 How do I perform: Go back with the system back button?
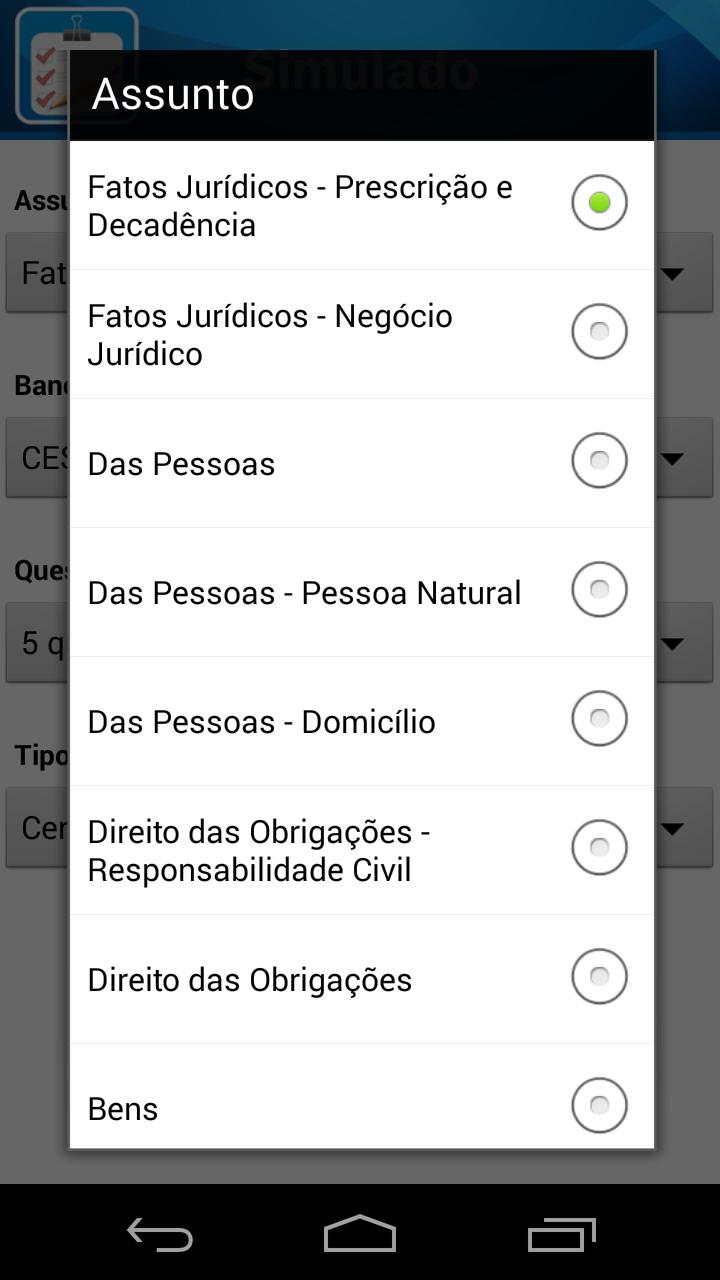(160, 1234)
